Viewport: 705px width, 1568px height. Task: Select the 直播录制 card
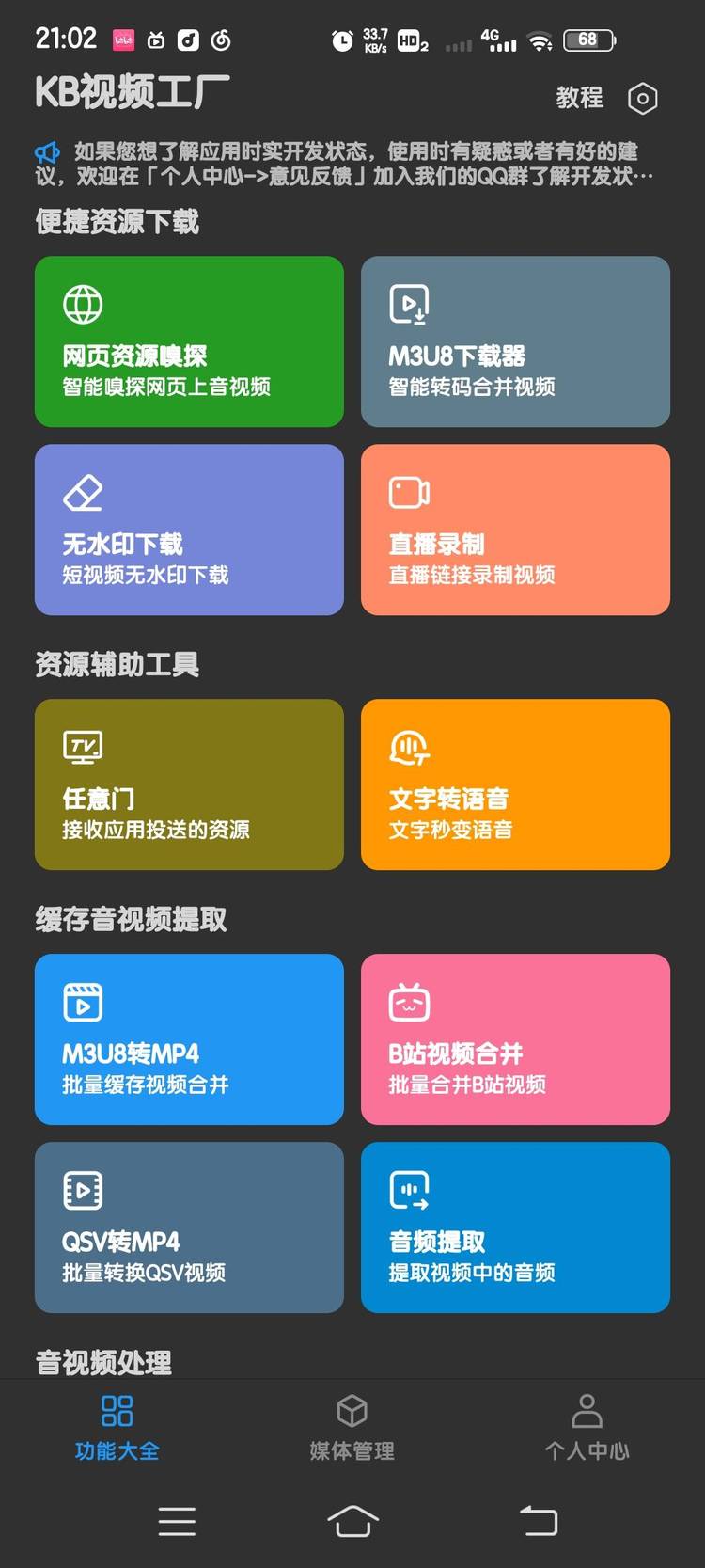(515, 530)
